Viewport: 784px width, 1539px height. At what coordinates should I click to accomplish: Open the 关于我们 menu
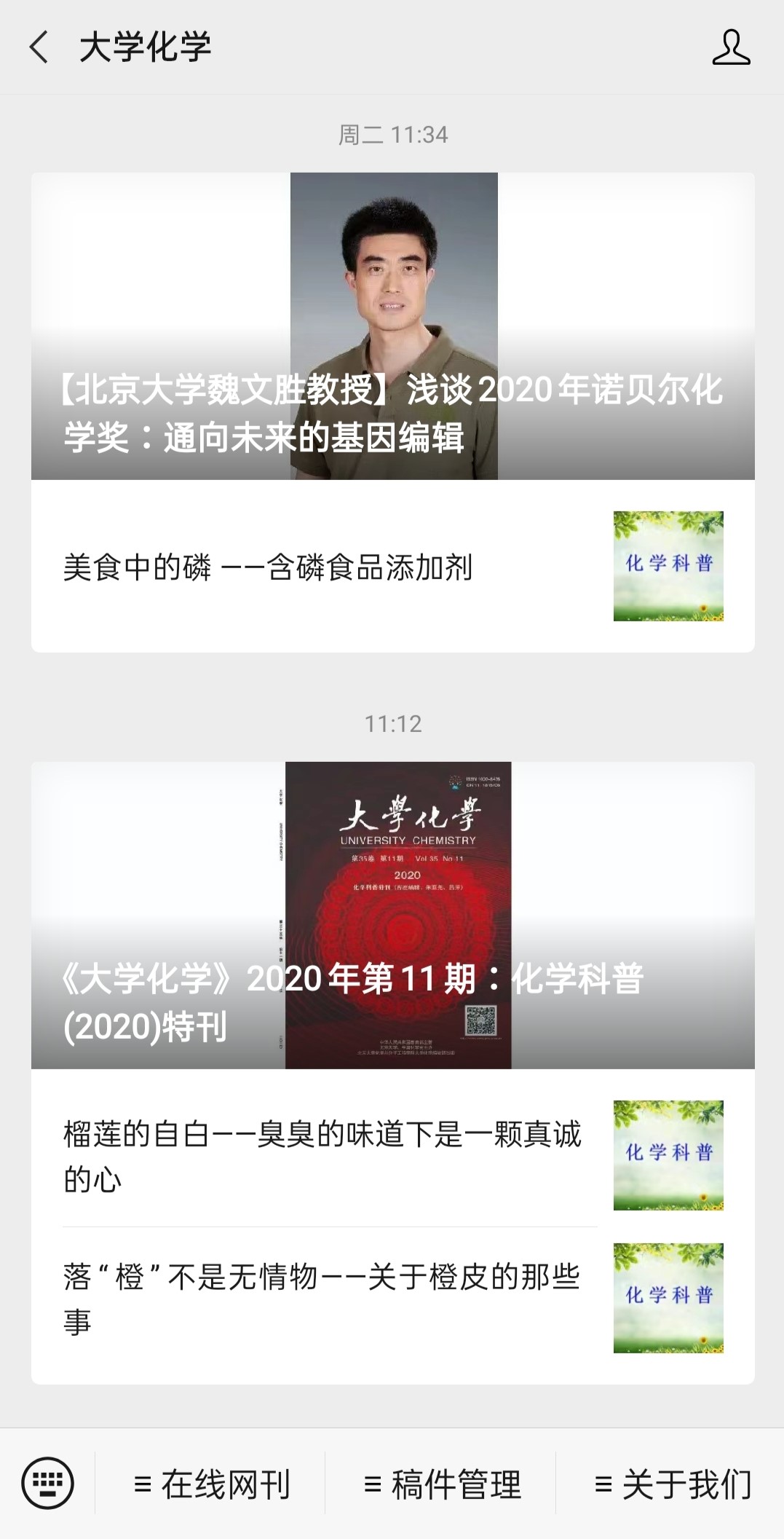673,1484
